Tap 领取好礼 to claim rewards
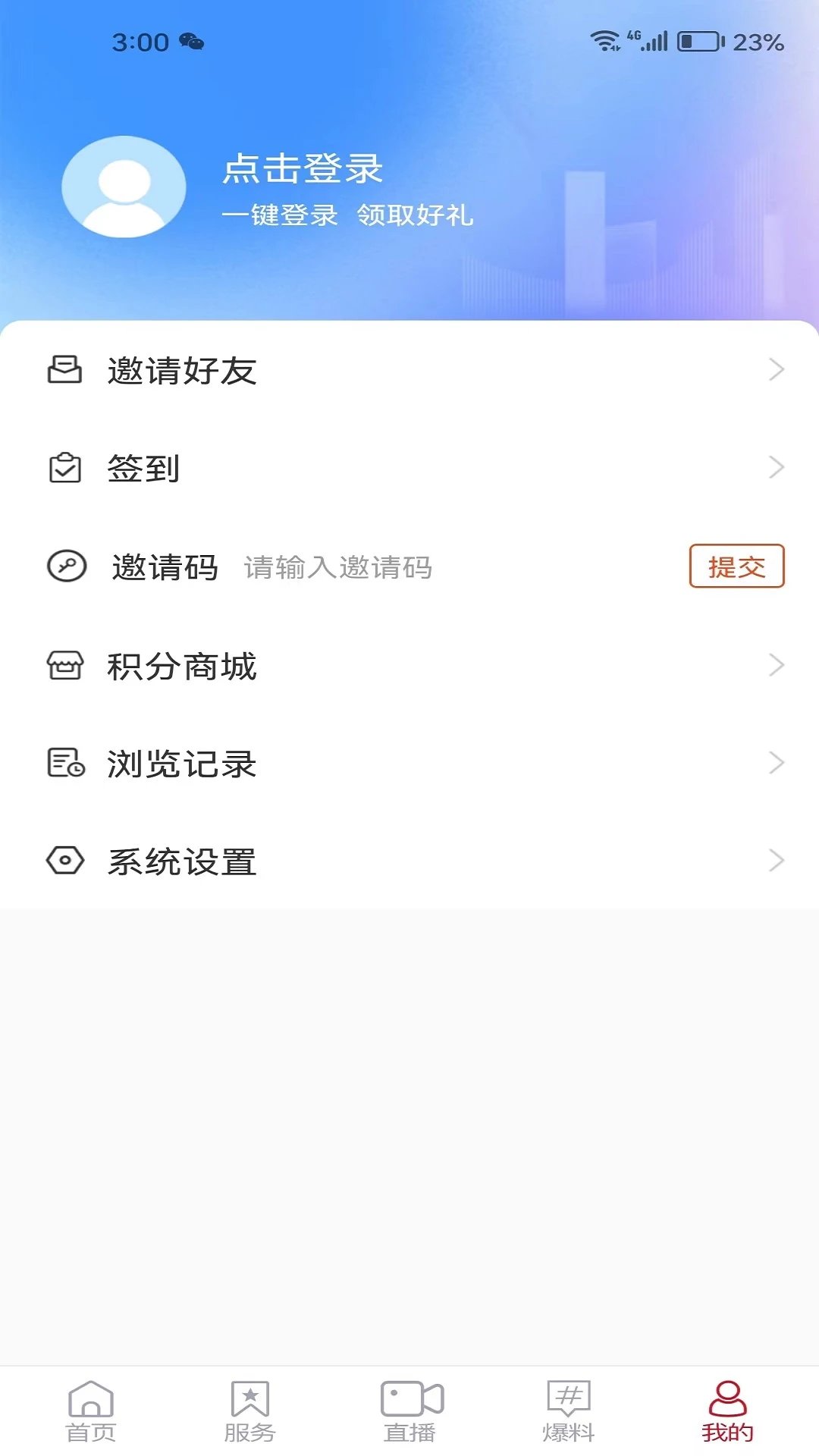 (414, 215)
